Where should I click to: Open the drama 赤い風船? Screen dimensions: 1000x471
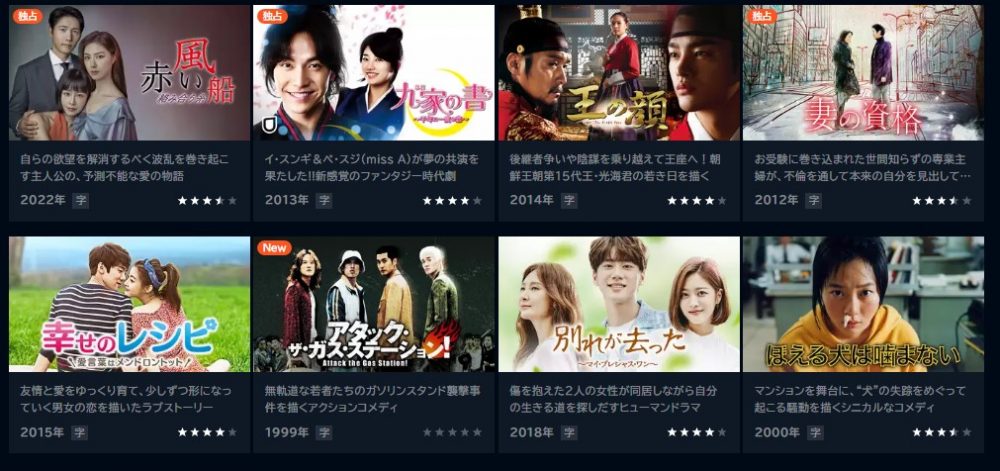[129, 73]
